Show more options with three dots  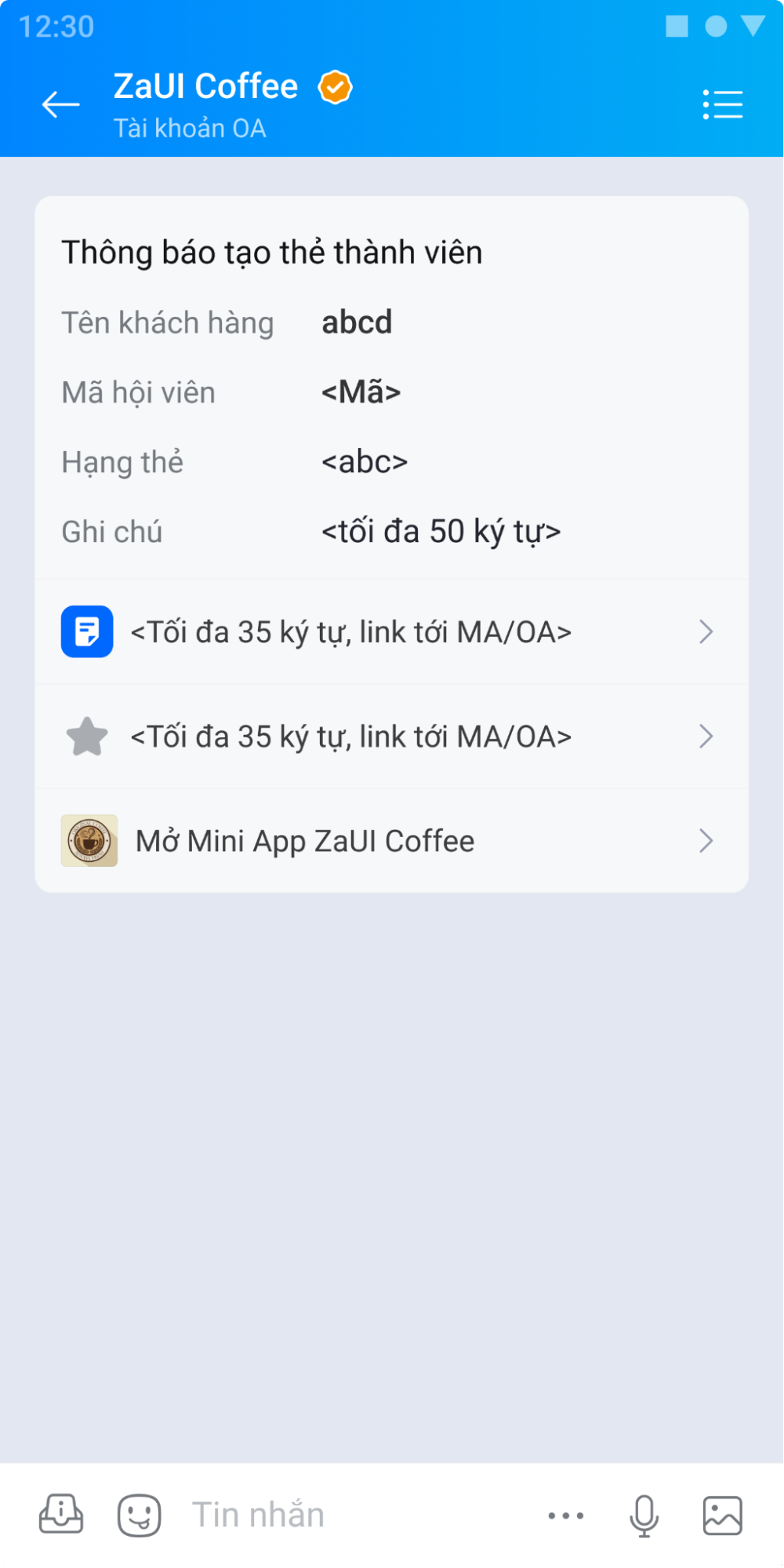point(565,1515)
